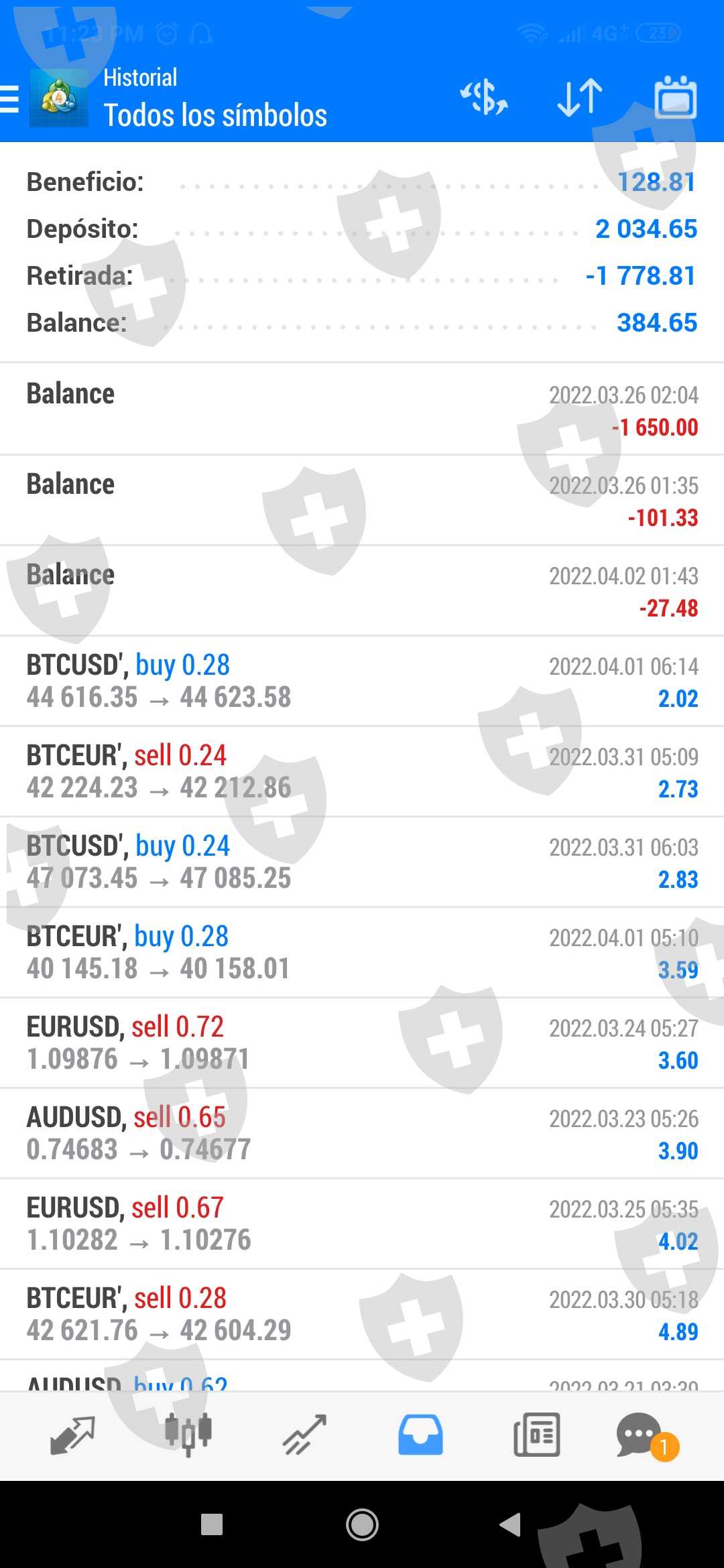Filter history by symbol
Image resolution: width=724 pixels, height=1568 pixels.
click(x=483, y=98)
